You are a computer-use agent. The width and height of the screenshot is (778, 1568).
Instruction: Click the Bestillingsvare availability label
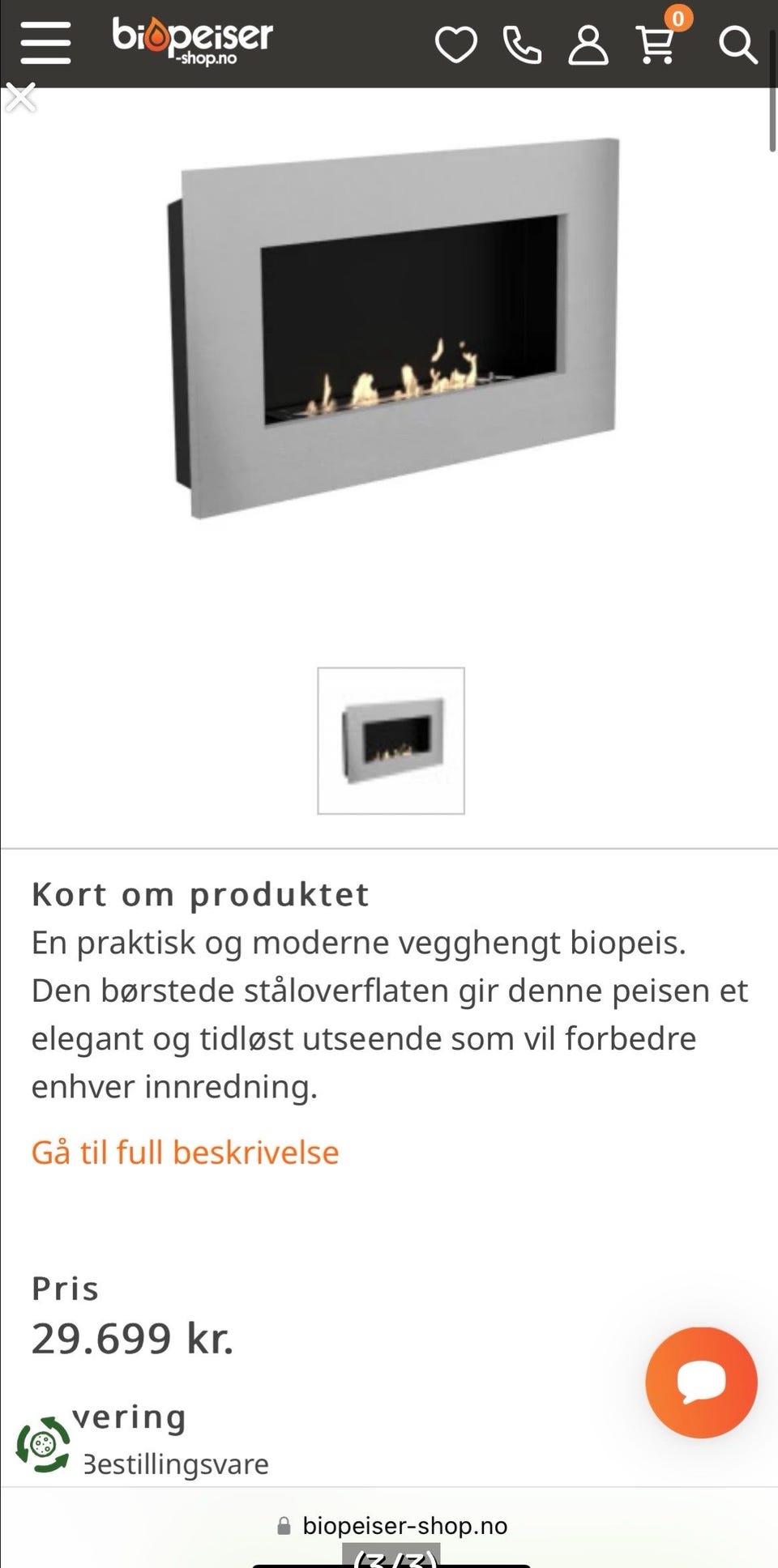coord(175,1463)
